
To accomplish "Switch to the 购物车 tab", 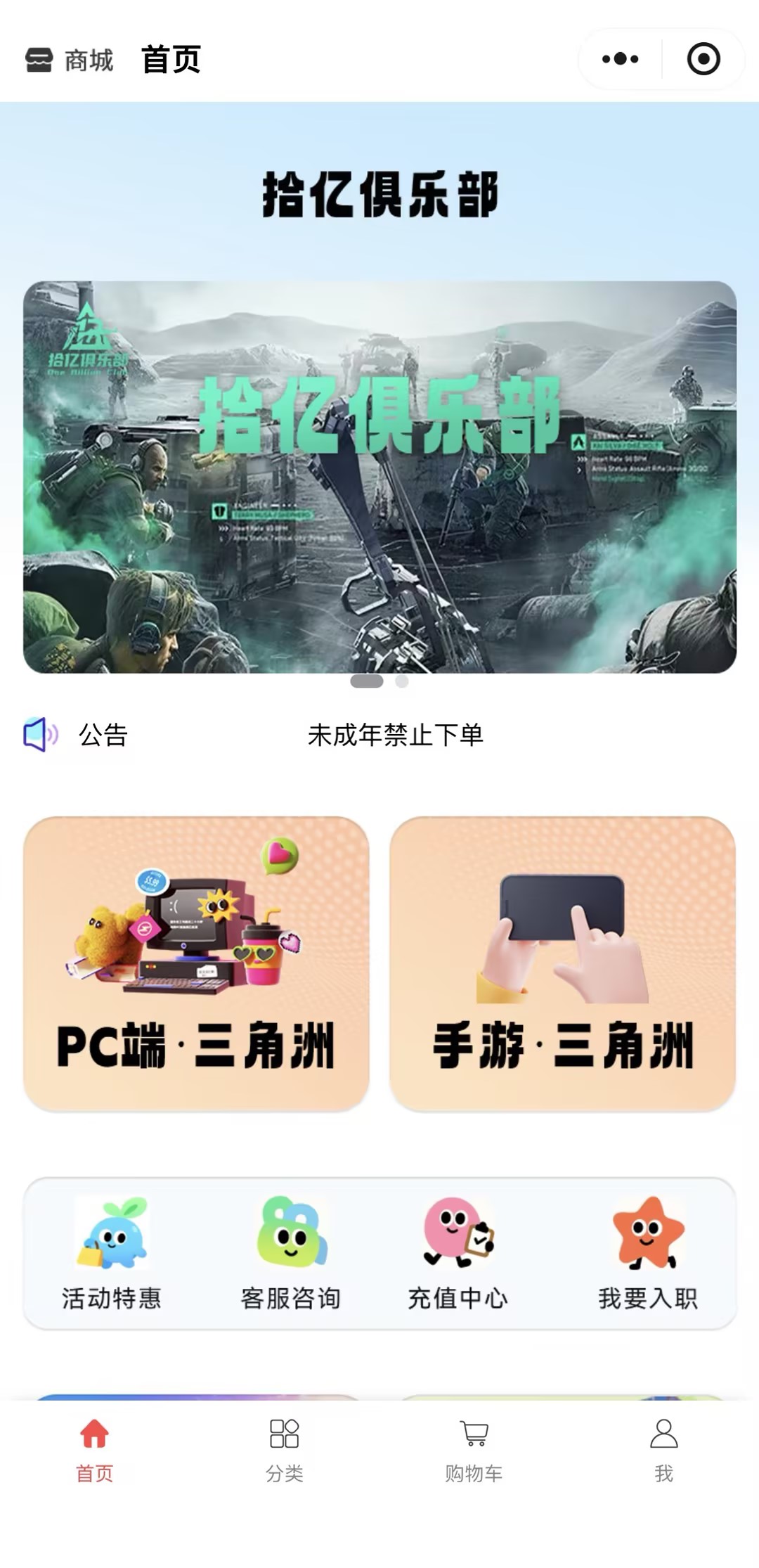I will tap(474, 1450).
